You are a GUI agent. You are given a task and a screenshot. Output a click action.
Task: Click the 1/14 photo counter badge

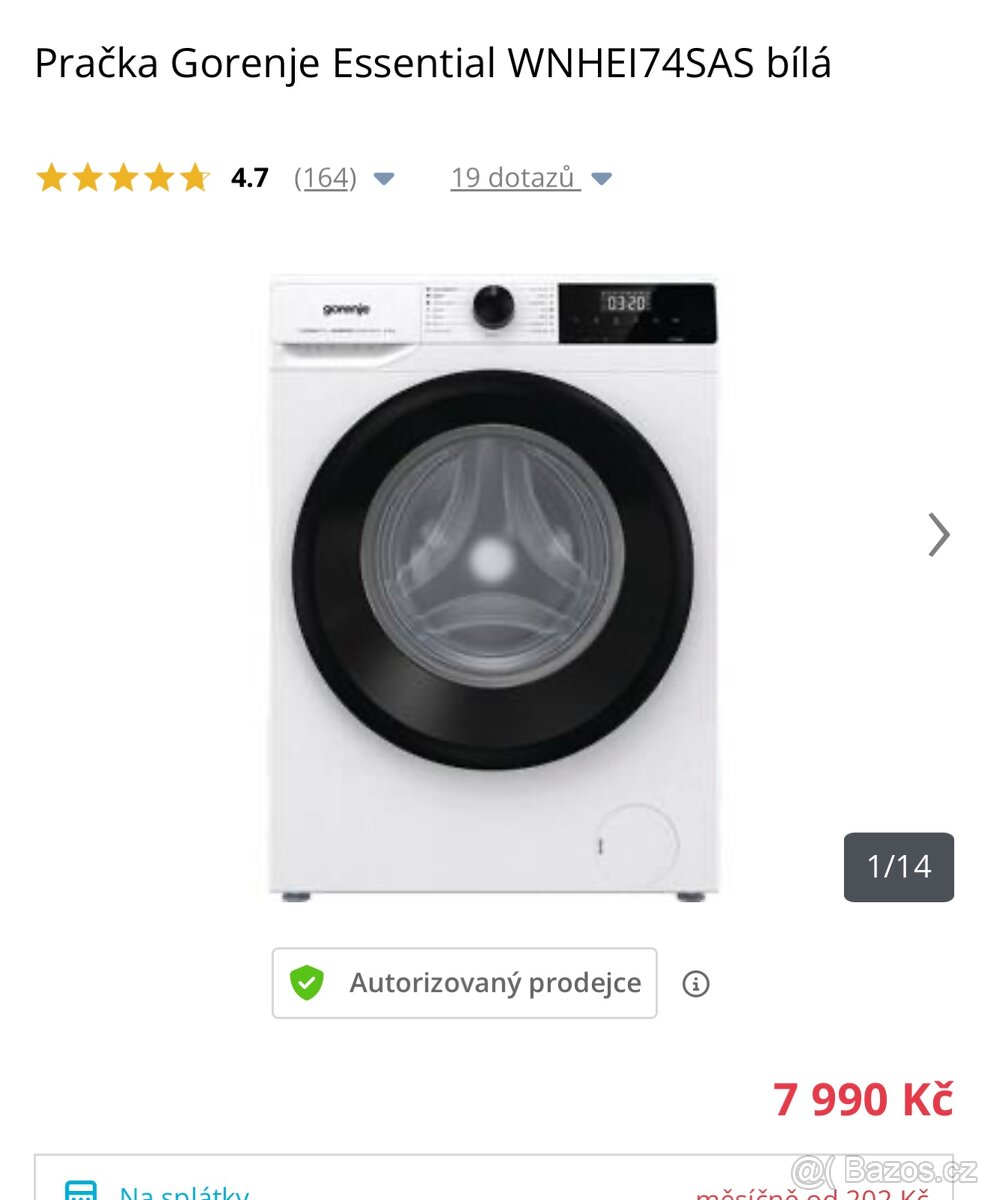(x=898, y=866)
